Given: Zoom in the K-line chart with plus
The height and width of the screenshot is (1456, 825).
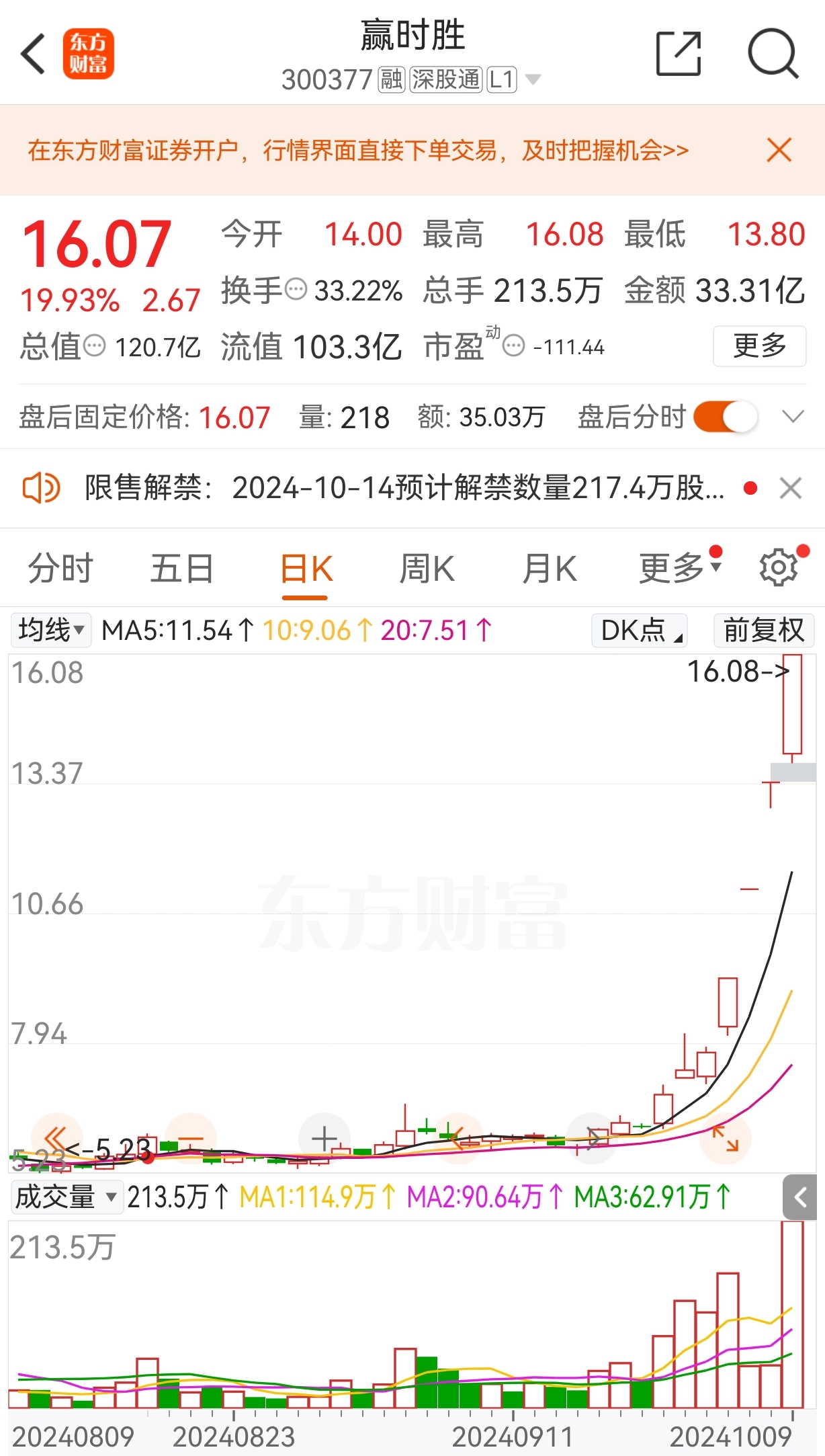Looking at the screenshot, I should (x=324, y=1139).
